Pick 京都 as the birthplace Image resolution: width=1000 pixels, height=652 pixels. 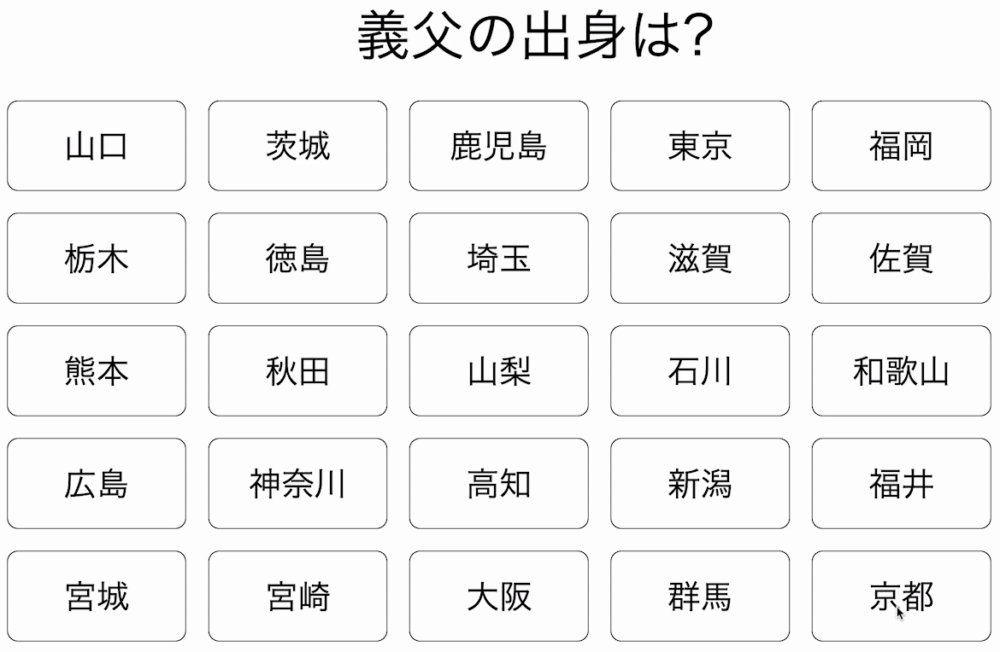tap(901, 596)
